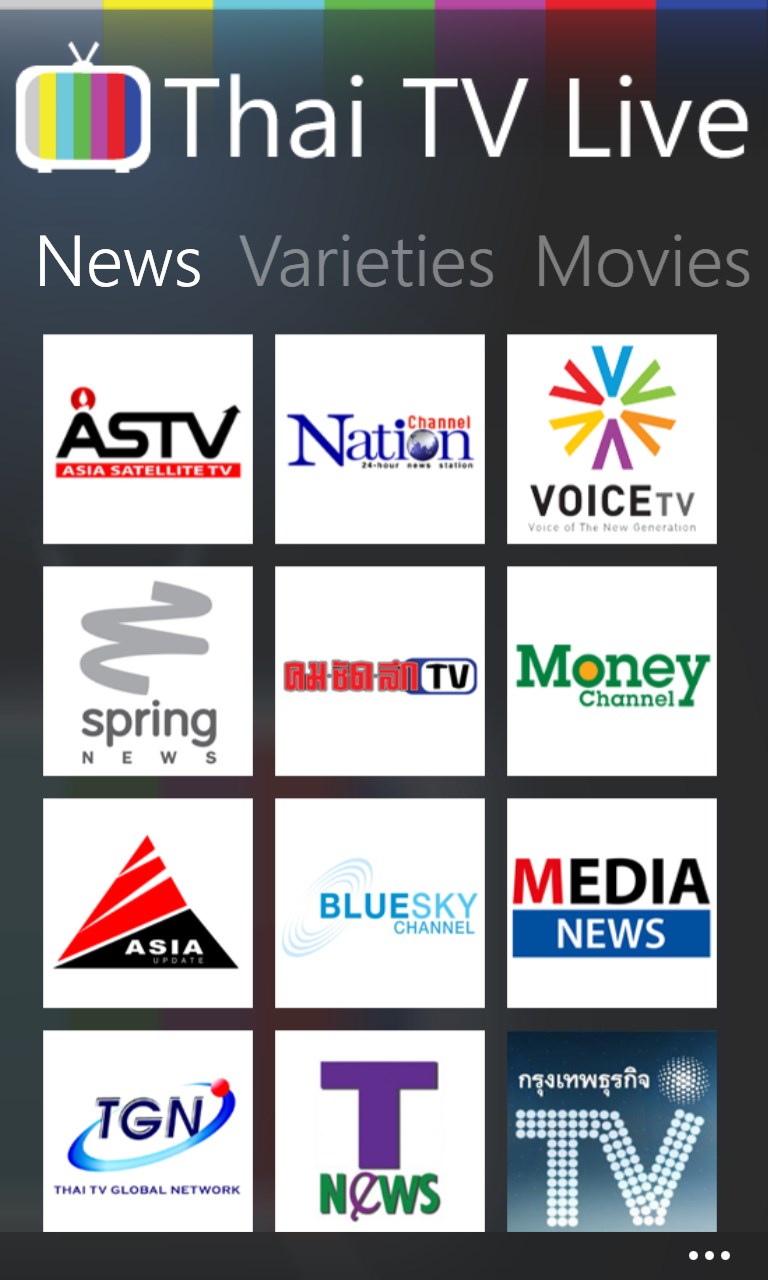Open more options via ellipsis
The image size is (768, 1280).
[x=708, y=1253]
